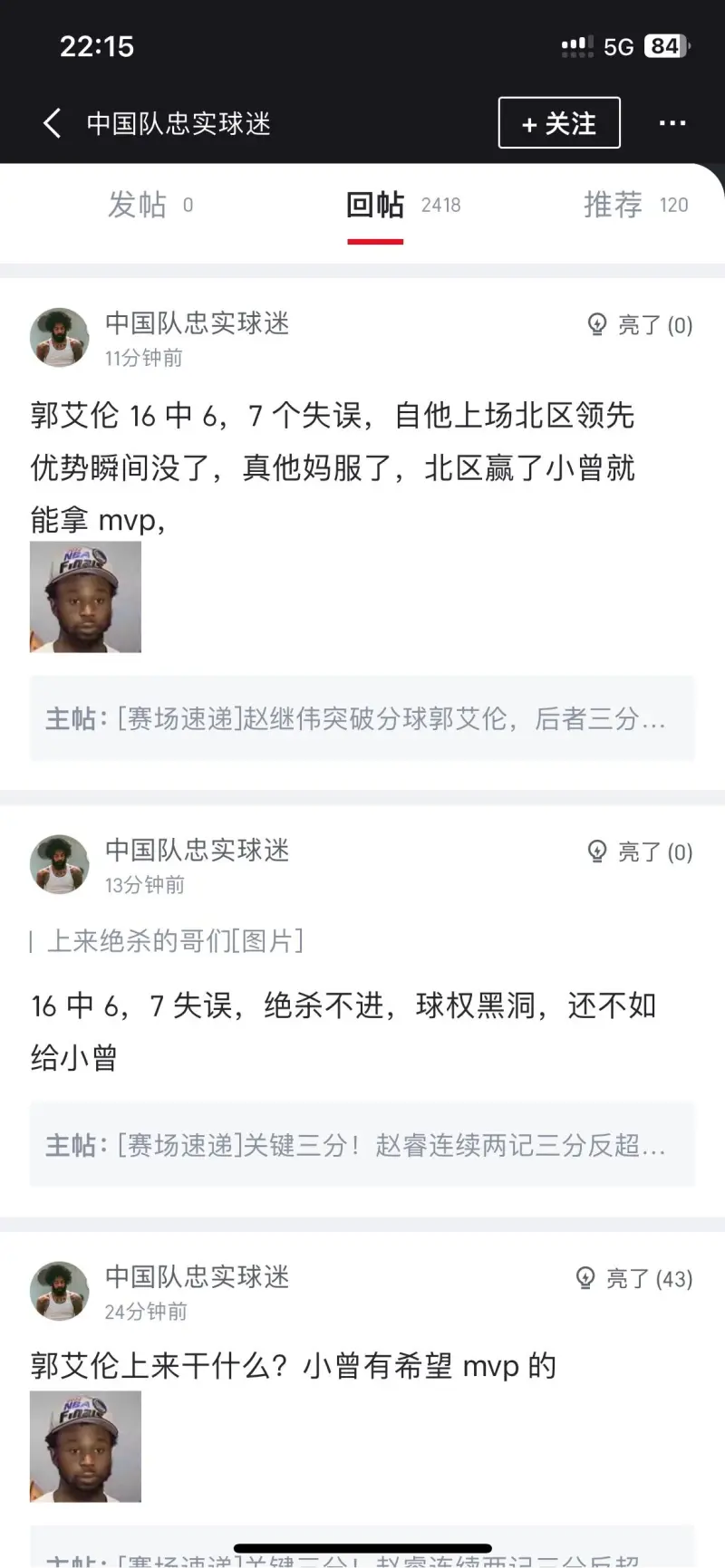Open the quoted reply 上来绝杀的哥们[图片]
The image size is (725, 1568).
pos(175,940)
